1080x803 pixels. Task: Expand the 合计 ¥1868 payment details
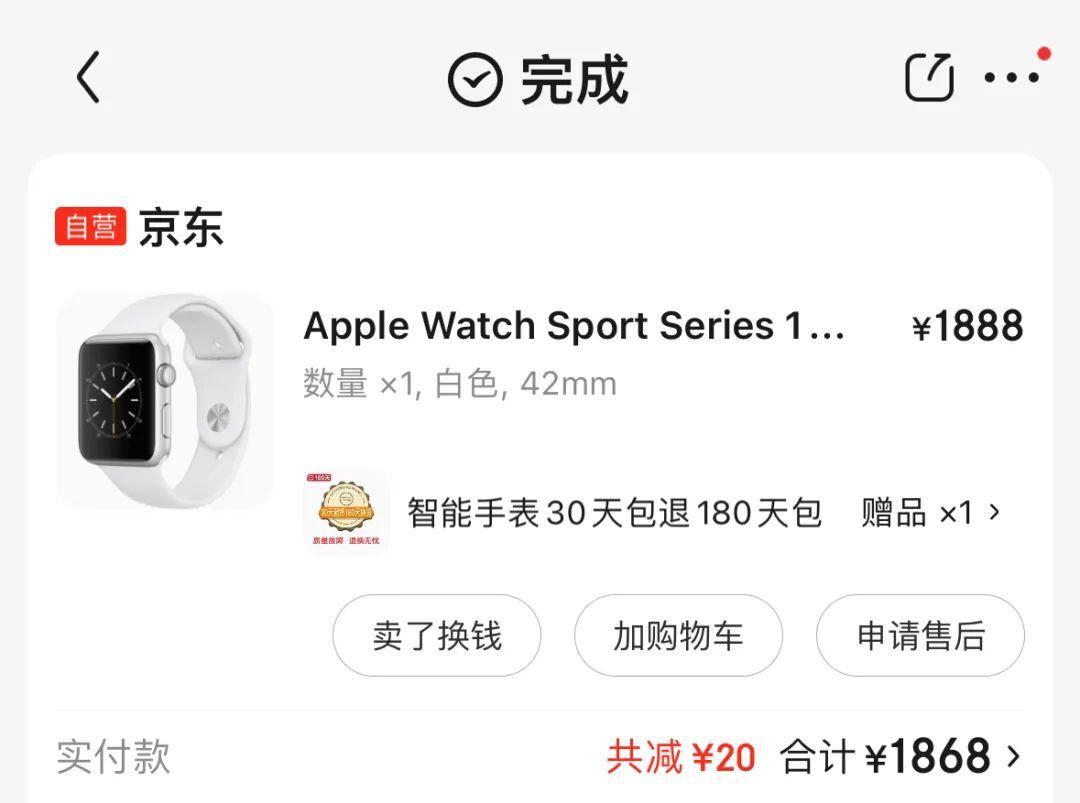coord(900,757)
